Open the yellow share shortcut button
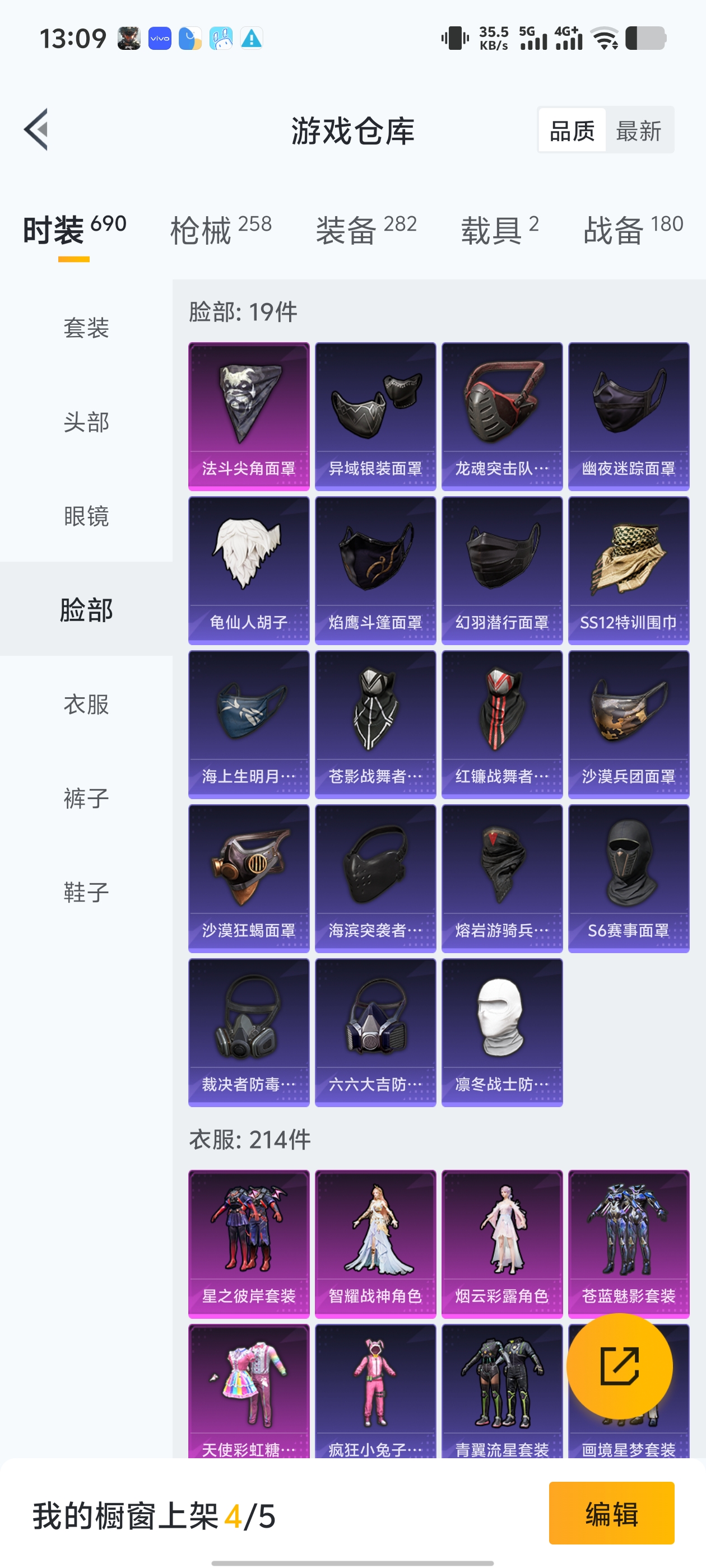This screenshot has width=706, height=1568. tap(620, 1366)
